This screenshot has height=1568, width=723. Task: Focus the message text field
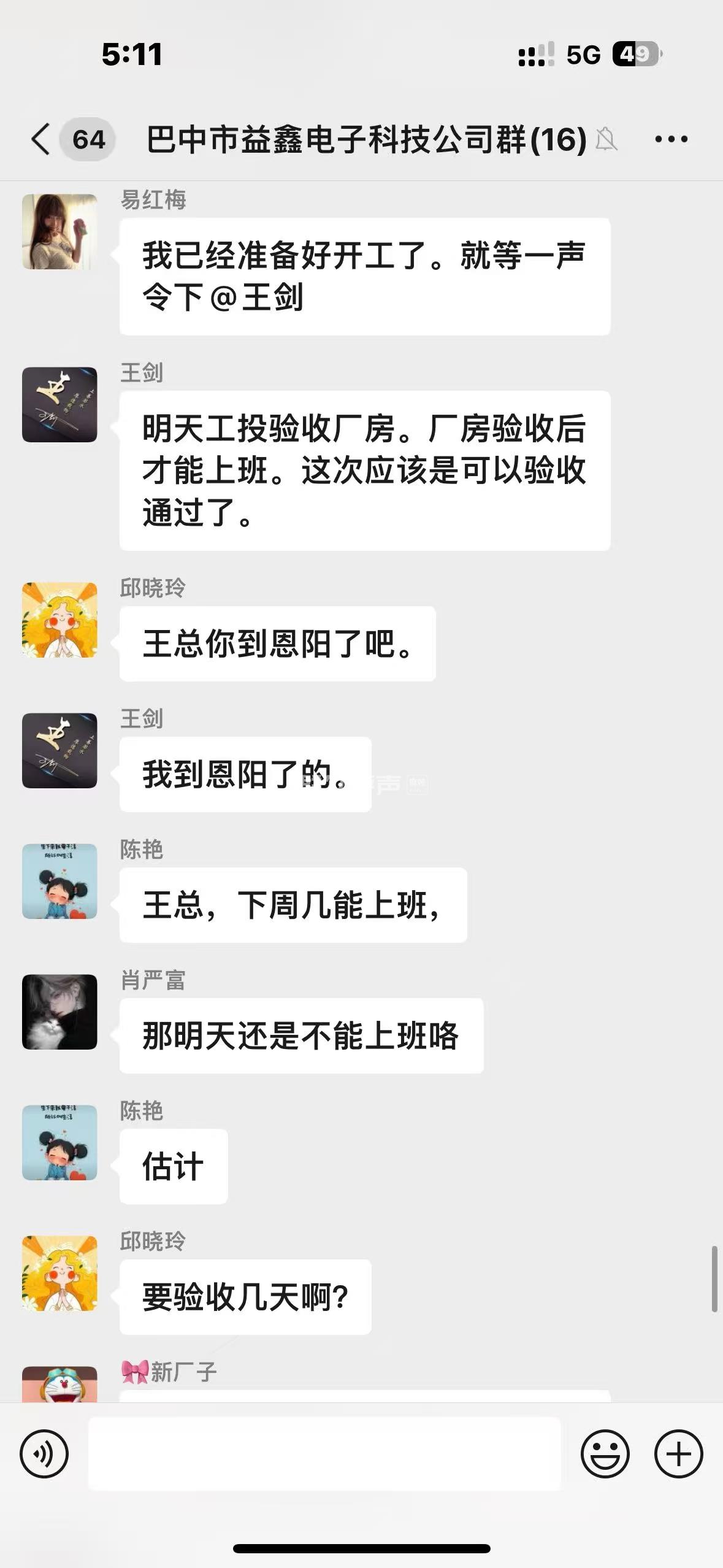[x=324, y=1454]
